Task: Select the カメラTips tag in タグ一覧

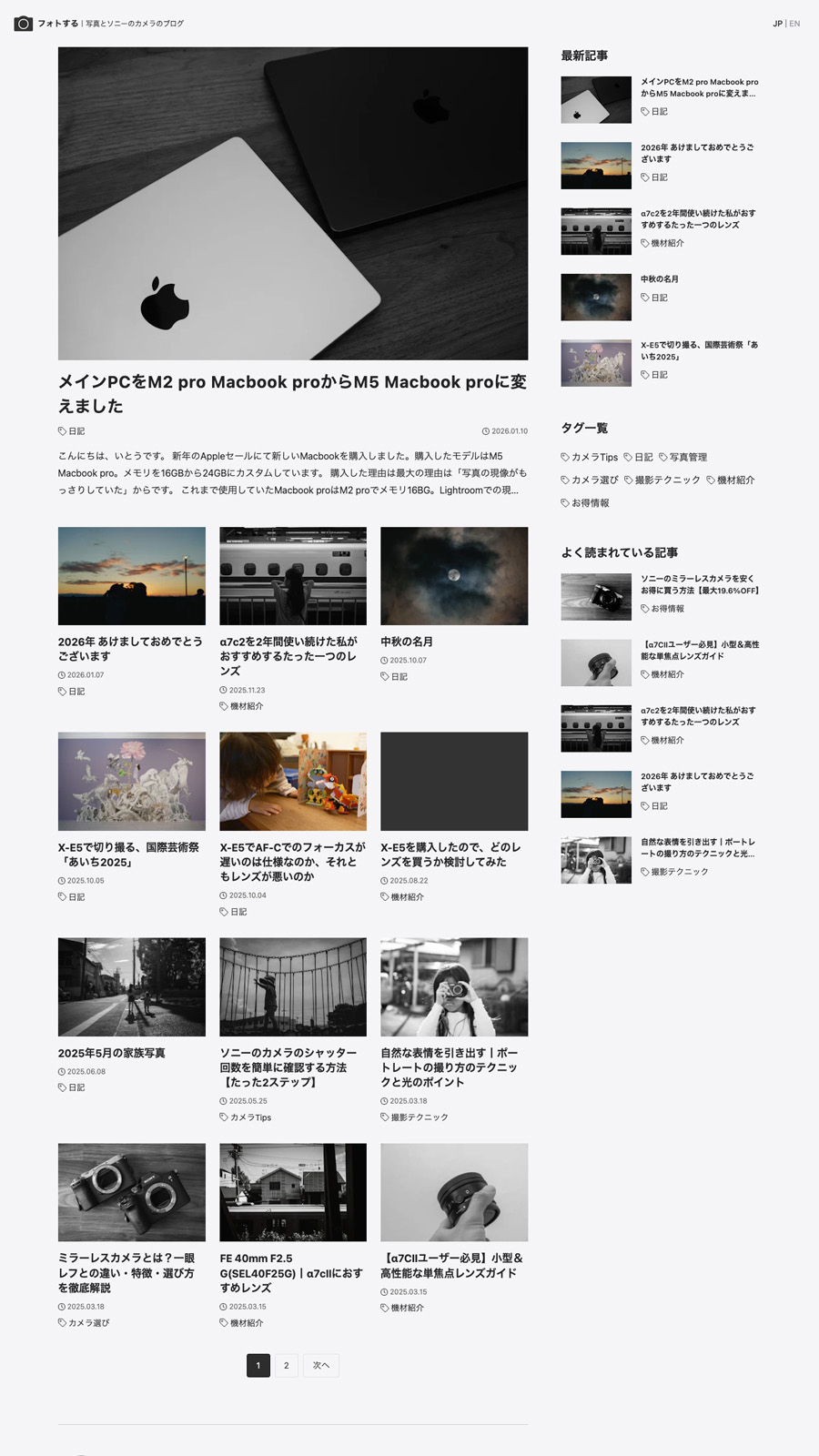Action: (x=590, y=457)
